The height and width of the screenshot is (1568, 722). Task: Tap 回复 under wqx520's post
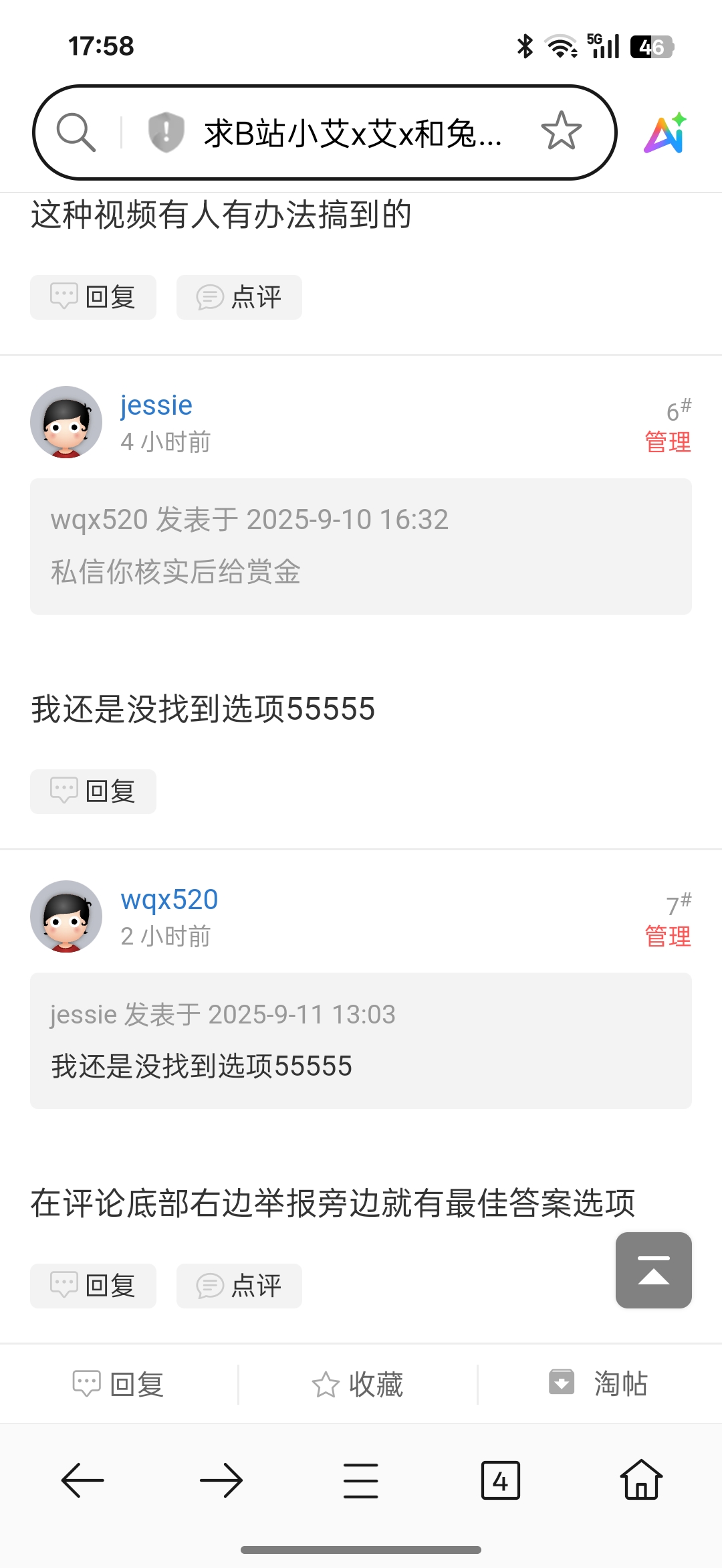pos(93,1286)
